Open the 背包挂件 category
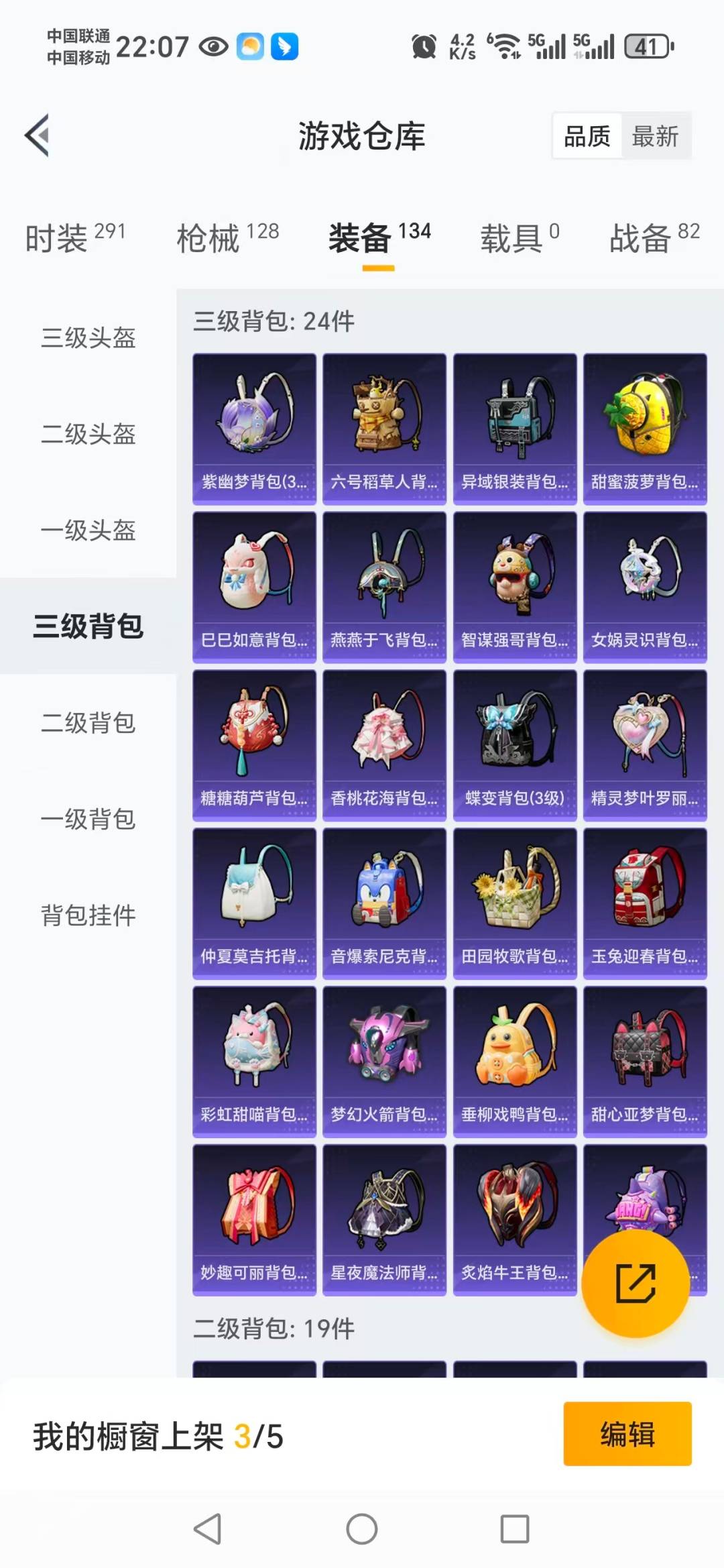Screen dimensions: 724x1568 pos(88,915)
